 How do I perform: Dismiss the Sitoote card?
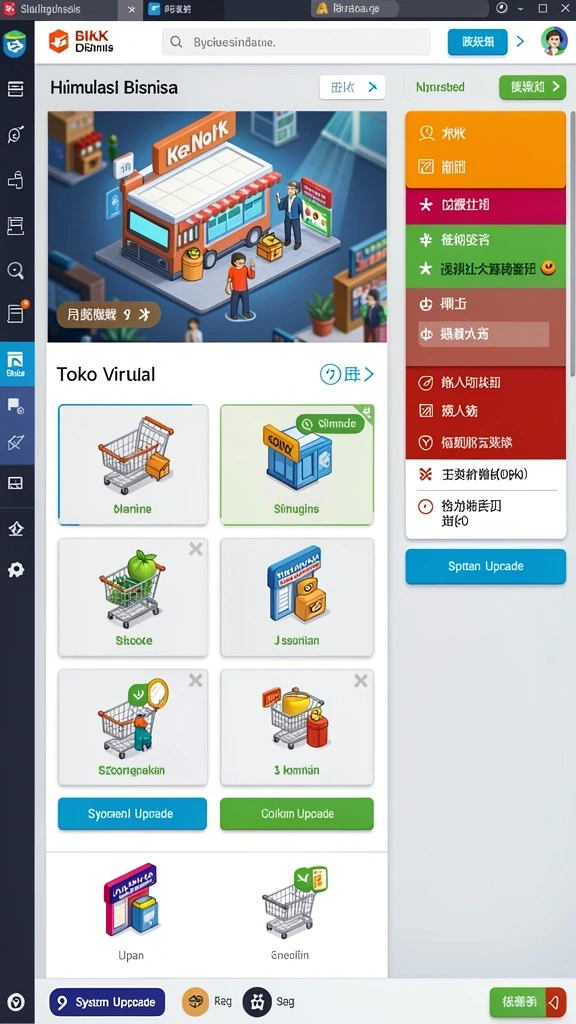click(195, 549)
